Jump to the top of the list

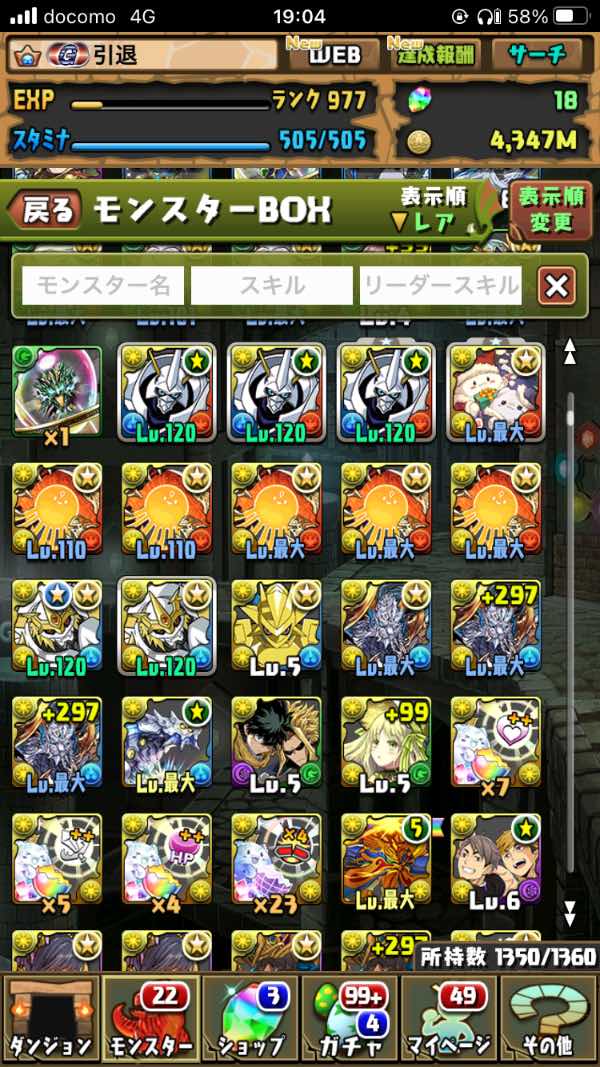tap(570, 350)
